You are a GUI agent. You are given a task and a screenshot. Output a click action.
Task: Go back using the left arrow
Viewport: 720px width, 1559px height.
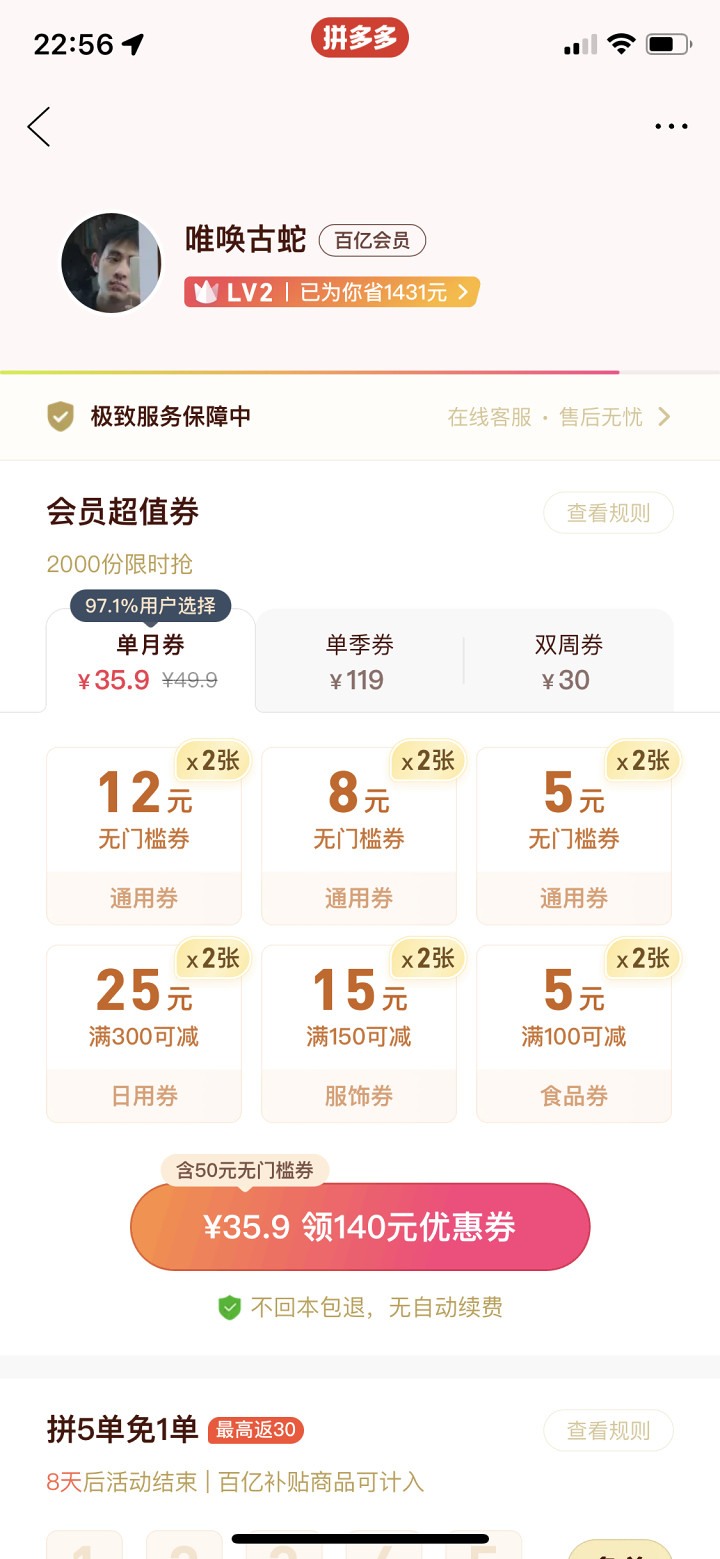[x=39, y=127]
